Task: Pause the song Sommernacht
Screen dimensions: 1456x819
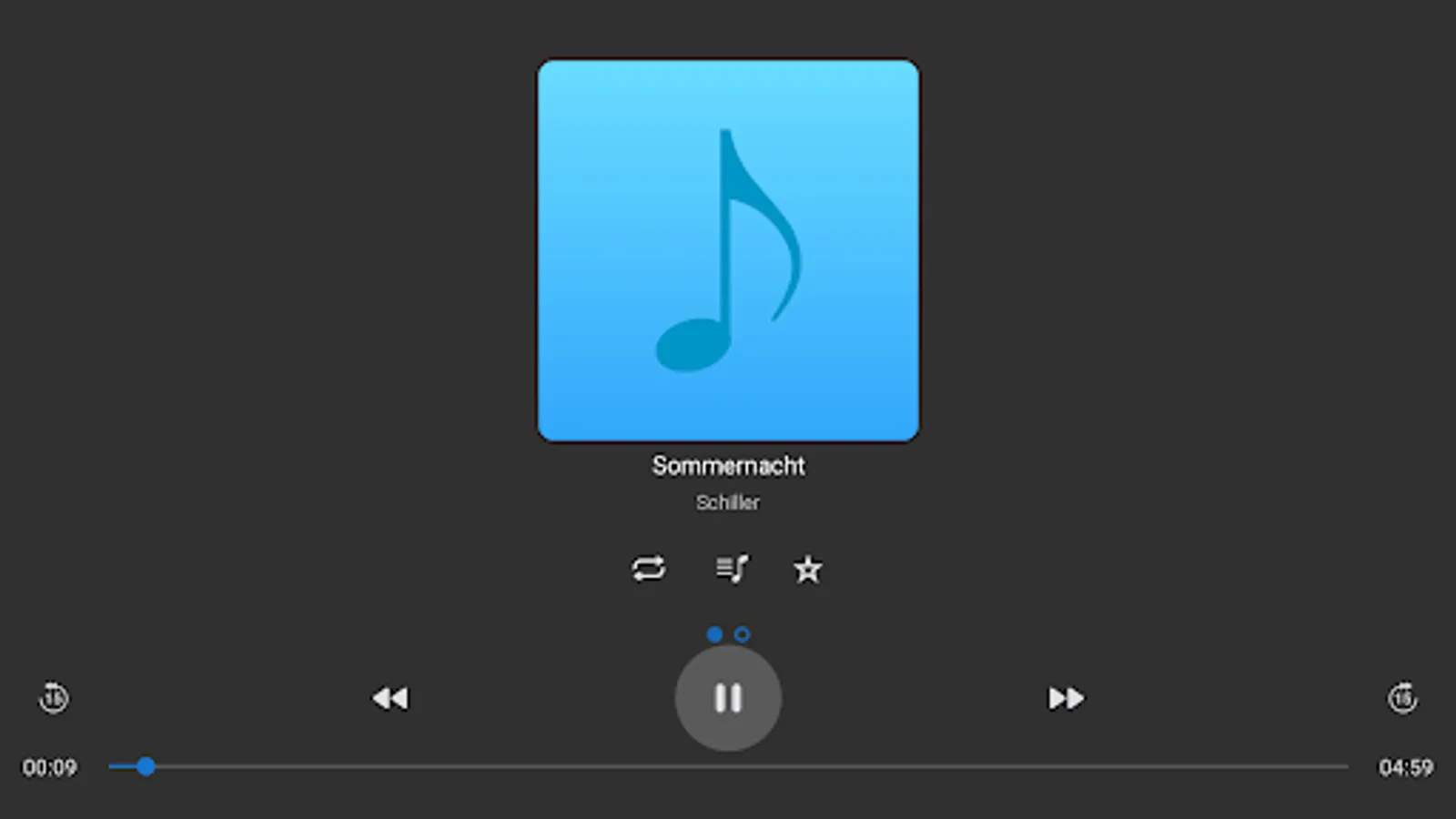Action: click(727, 698)
